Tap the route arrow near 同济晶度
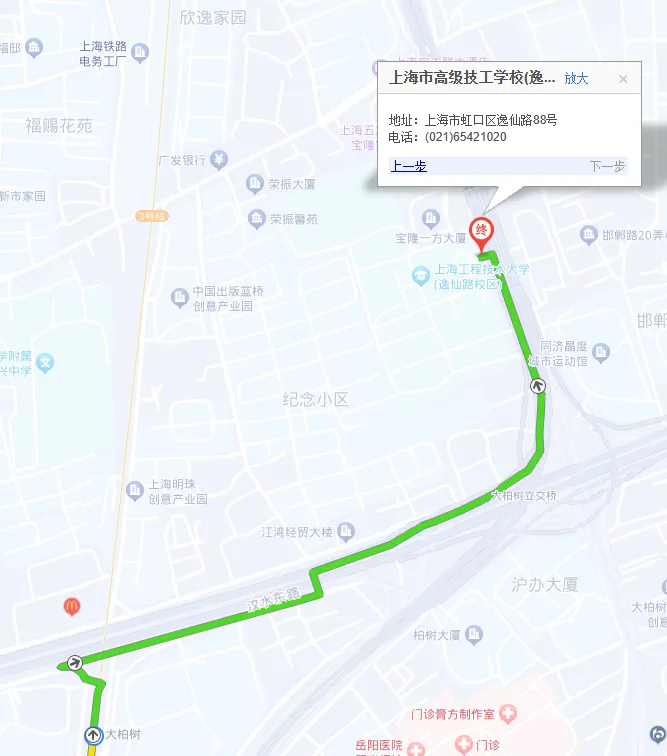667x756 pixels. point(538,385)
